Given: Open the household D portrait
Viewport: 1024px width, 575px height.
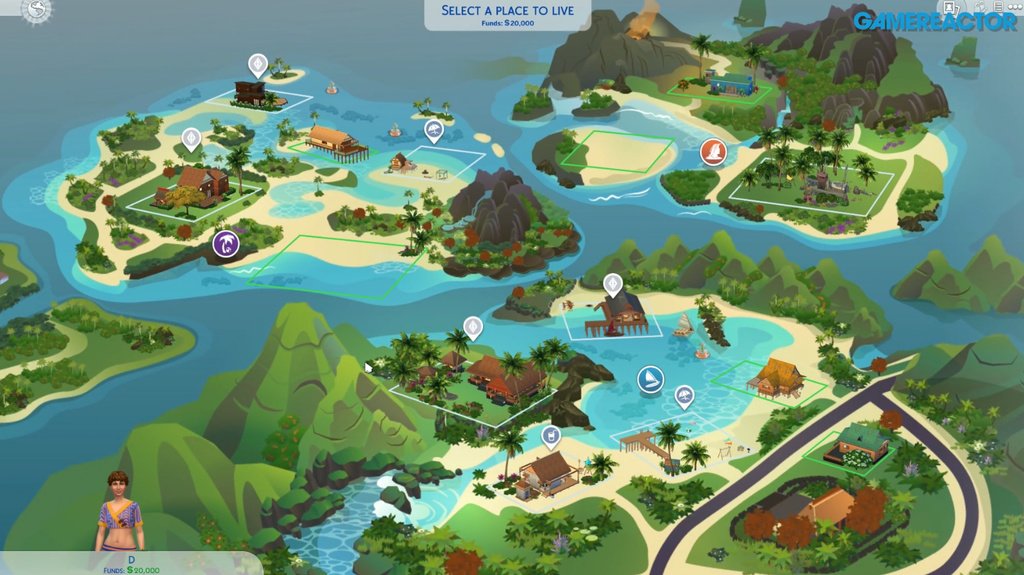Looking at the screenshot, I should point(118,512).
